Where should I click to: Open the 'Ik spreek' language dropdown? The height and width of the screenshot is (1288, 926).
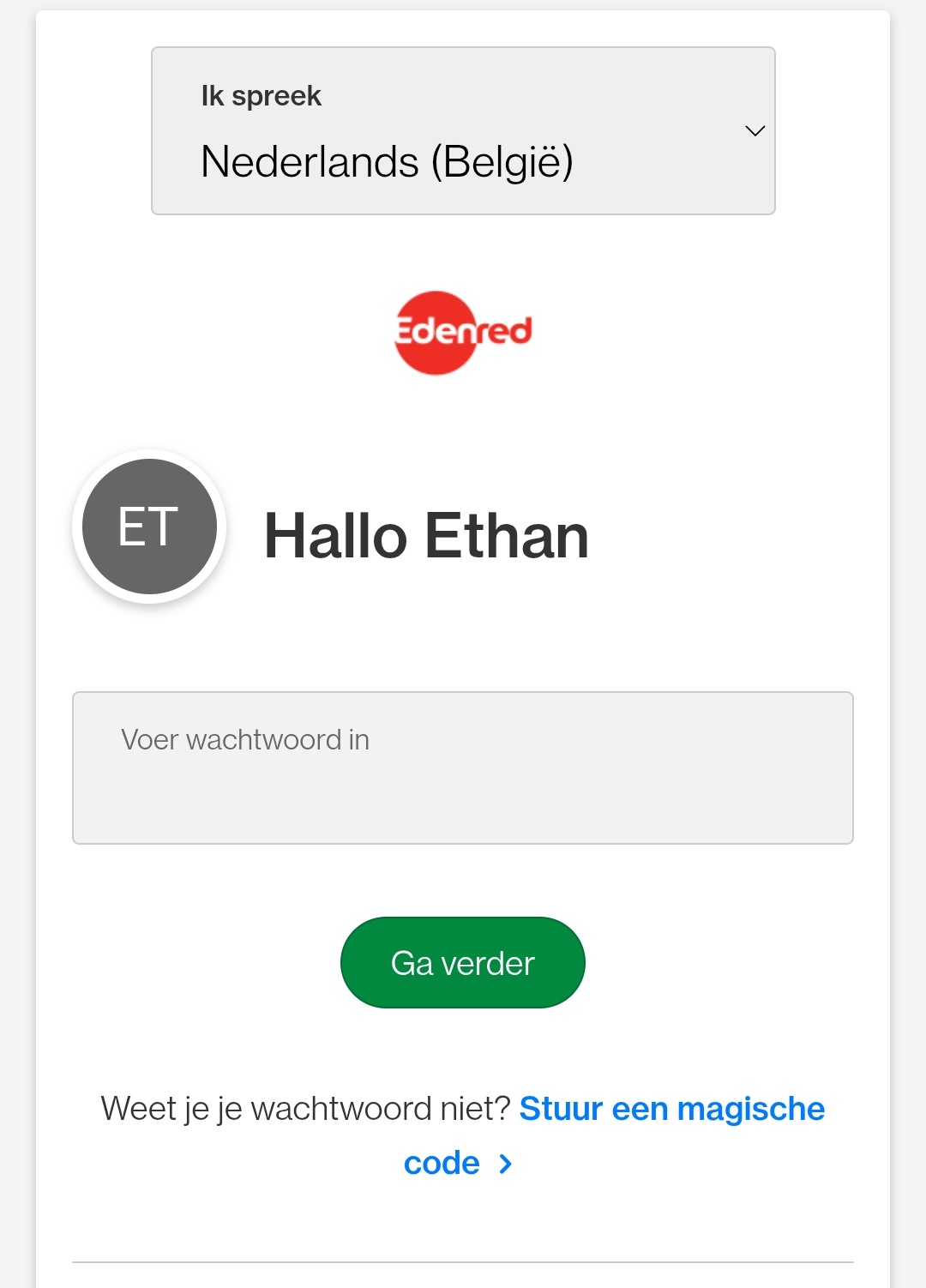(463, 130)
